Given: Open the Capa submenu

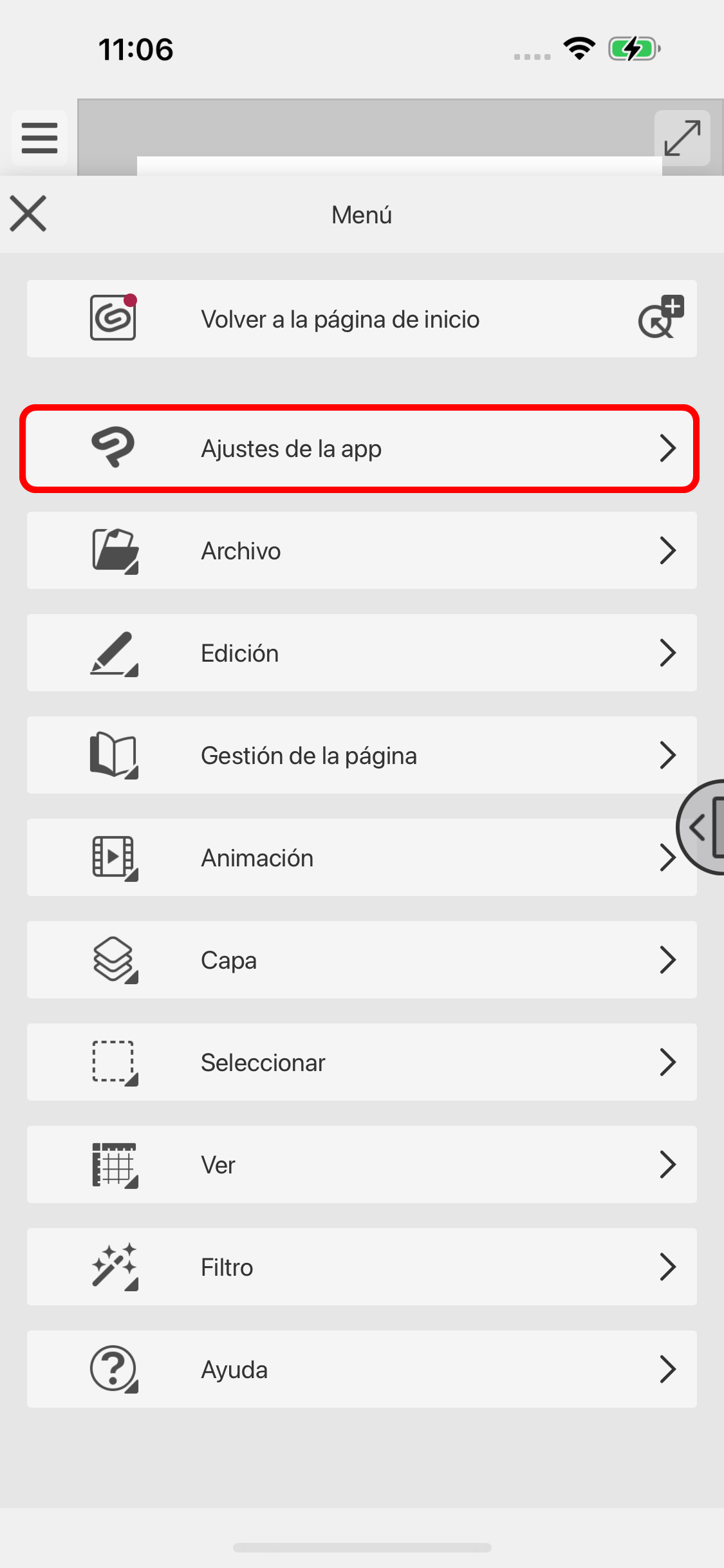Looking at the screenshot, I should [362, 960].
